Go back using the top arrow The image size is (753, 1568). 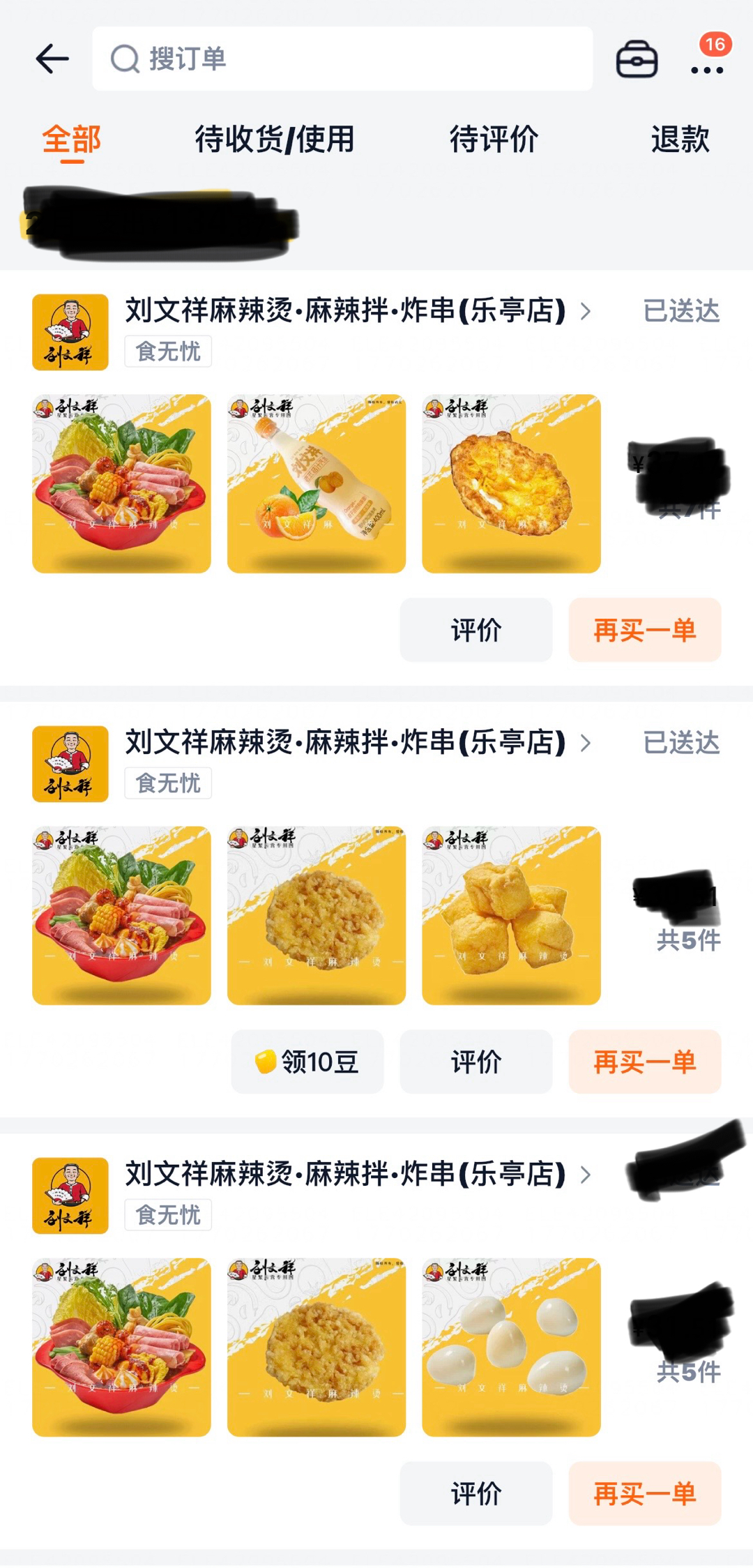click(52, 59)
